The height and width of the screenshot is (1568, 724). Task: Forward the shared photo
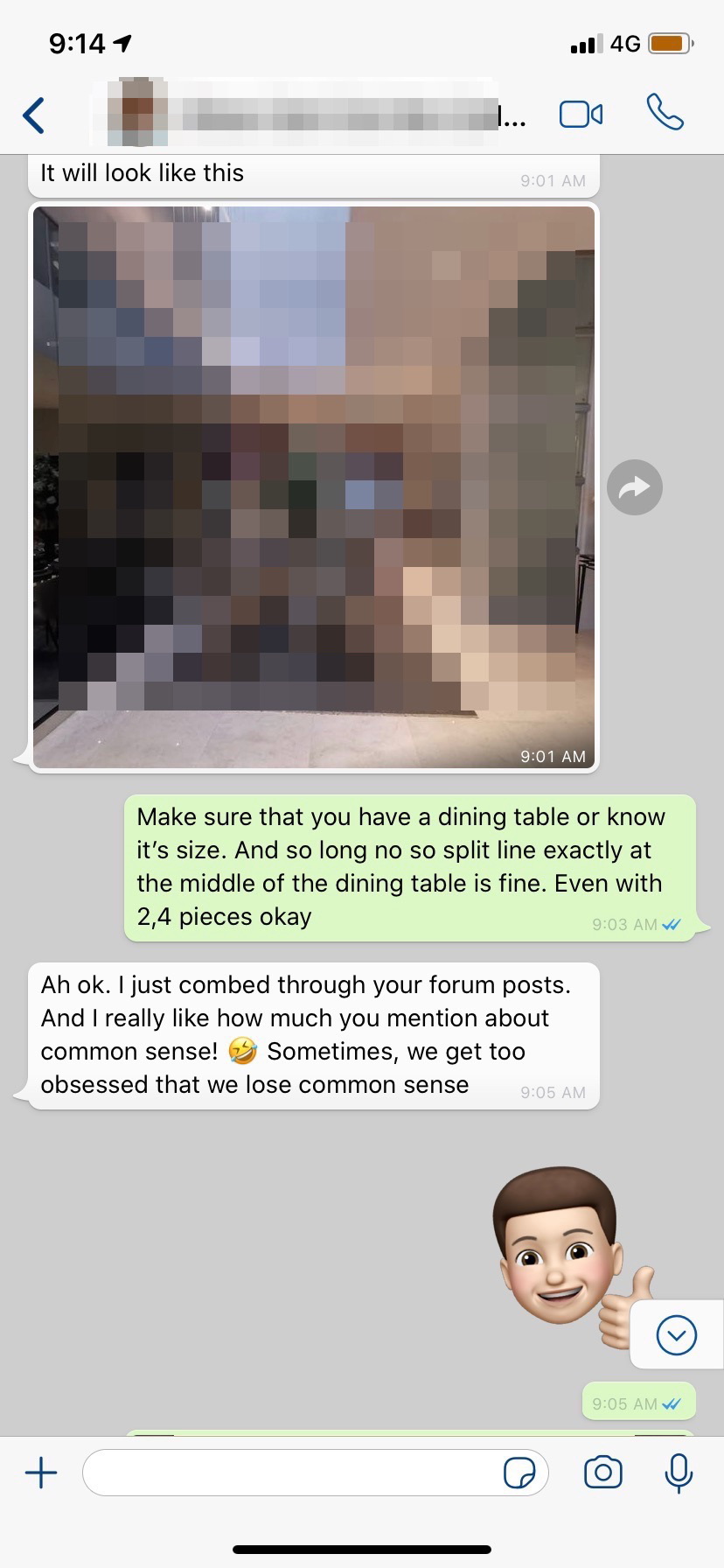pyautogui.click(x=634, y=487)
